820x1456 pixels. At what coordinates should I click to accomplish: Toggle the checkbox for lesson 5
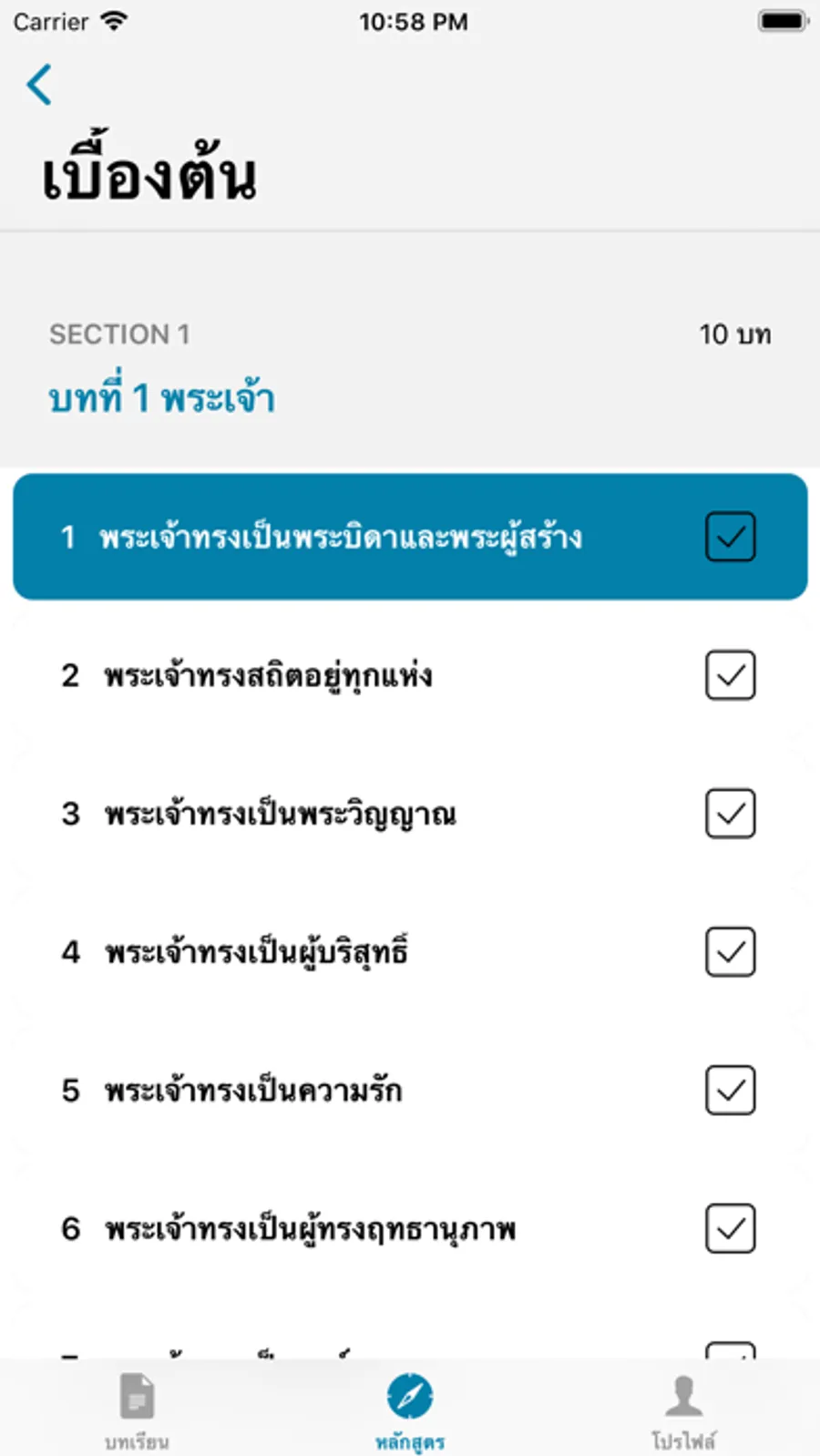(731, 1091)
